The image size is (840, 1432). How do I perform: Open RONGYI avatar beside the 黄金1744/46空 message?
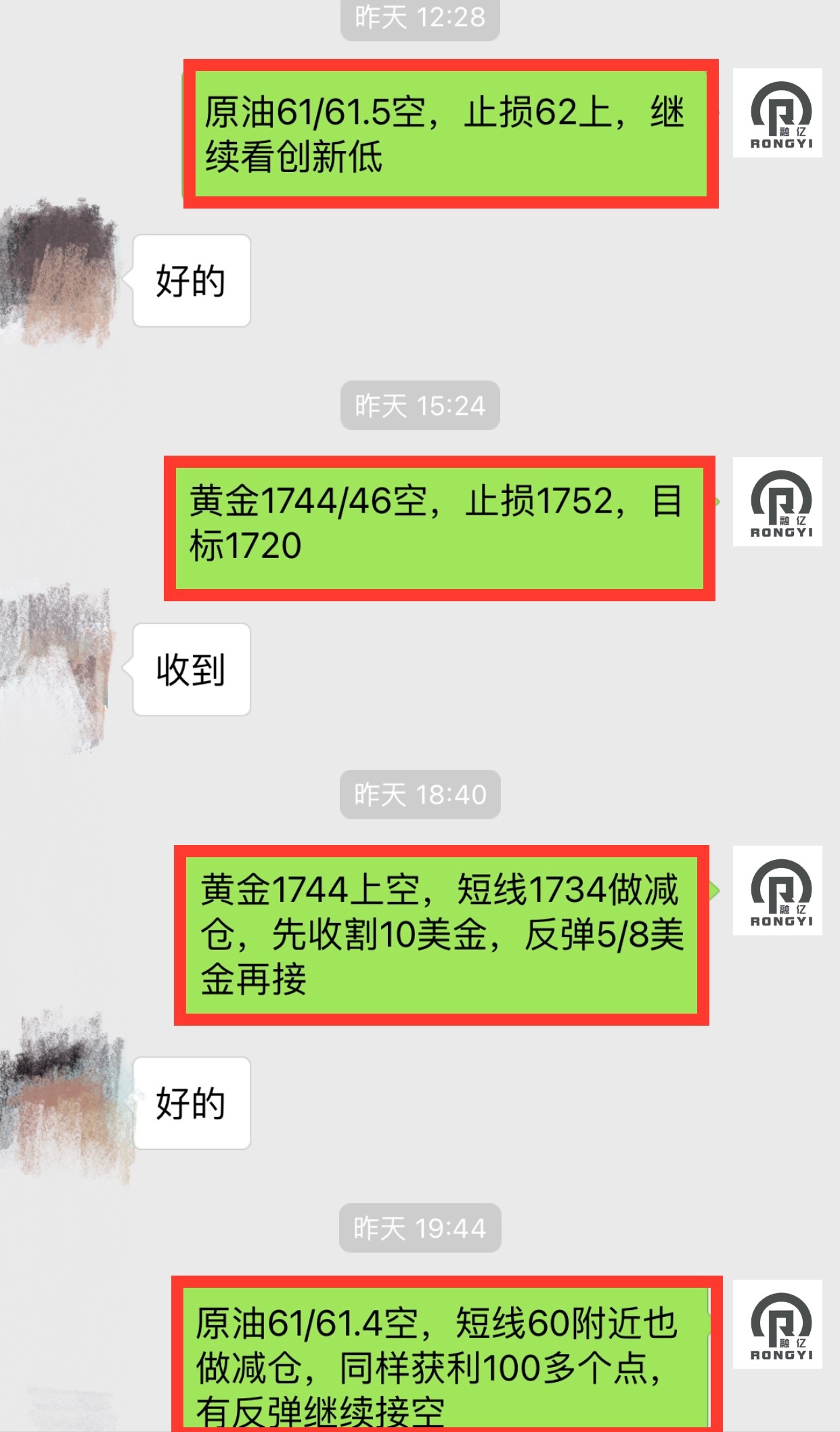tap(777, 502)
